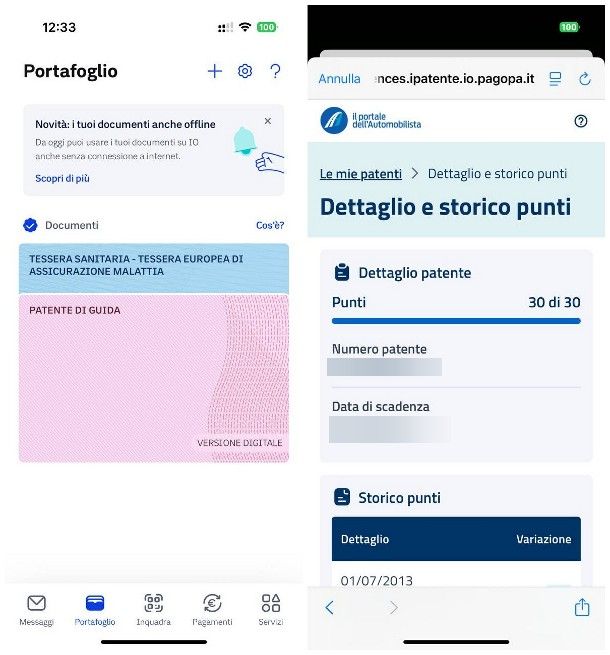Switch to the Messaggi tab
This screenshot has width=610, height=655.
36,609
